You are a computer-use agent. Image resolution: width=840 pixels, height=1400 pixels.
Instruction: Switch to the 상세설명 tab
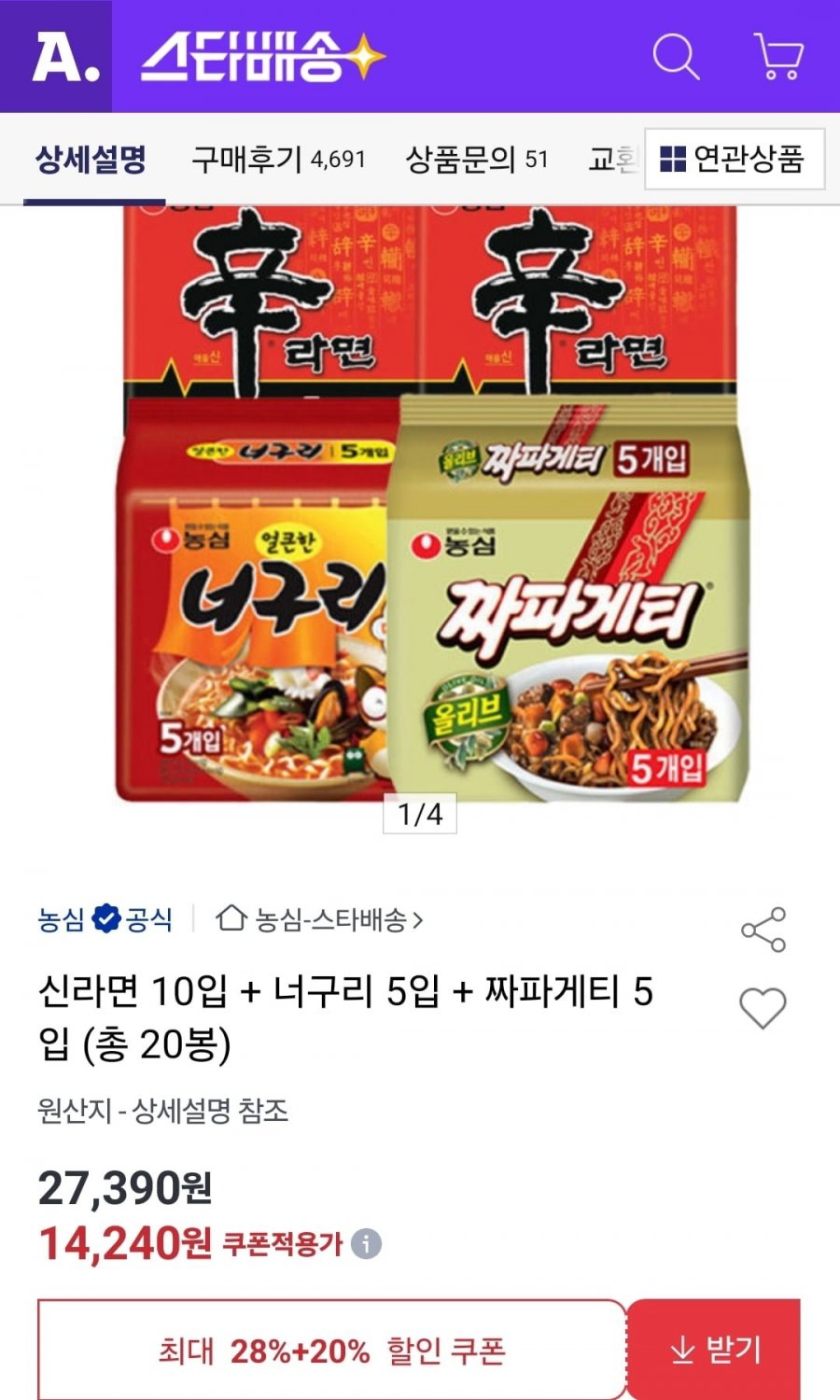tap(91, 160)
